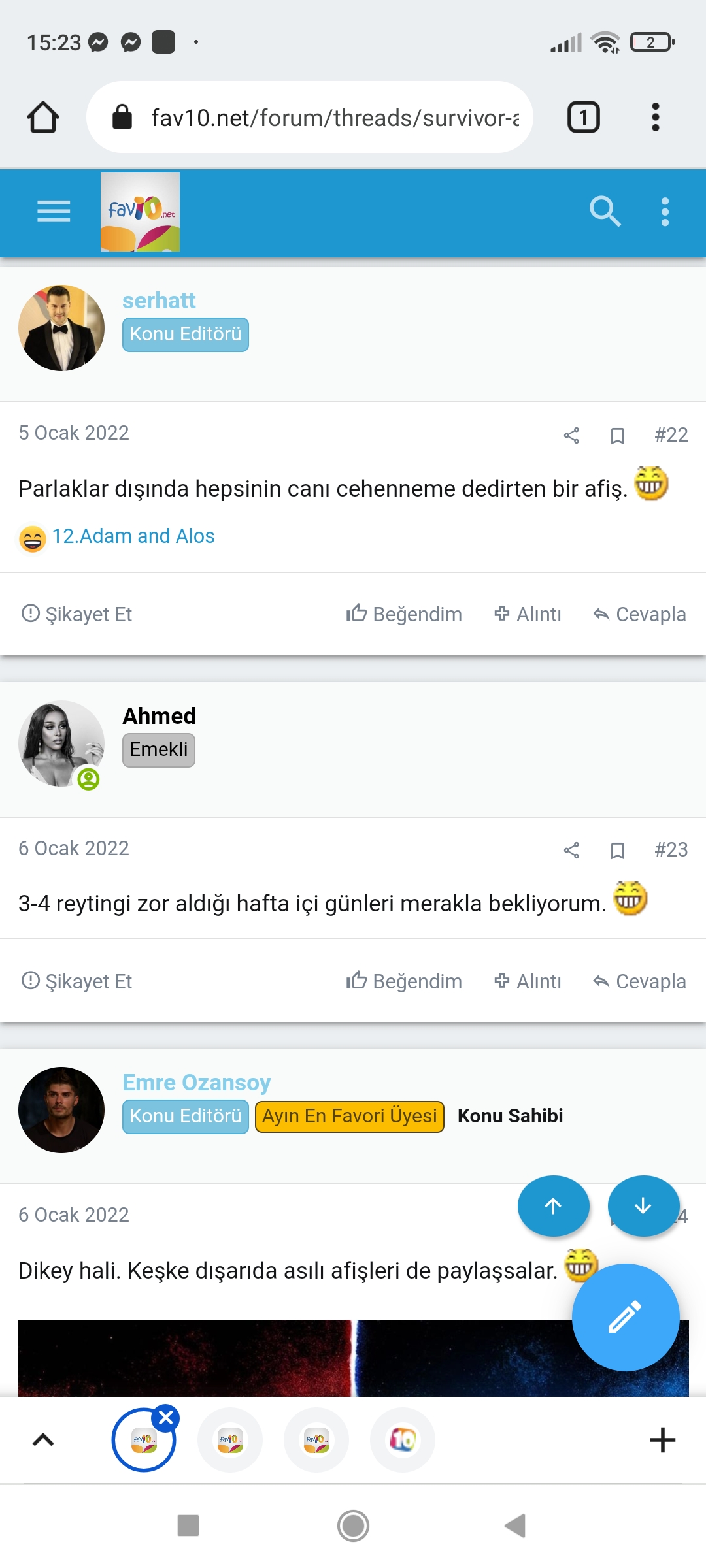Jump to top with the up arrow
The width and height of the screenshot is (706, 1568).
coord(553,1206)
